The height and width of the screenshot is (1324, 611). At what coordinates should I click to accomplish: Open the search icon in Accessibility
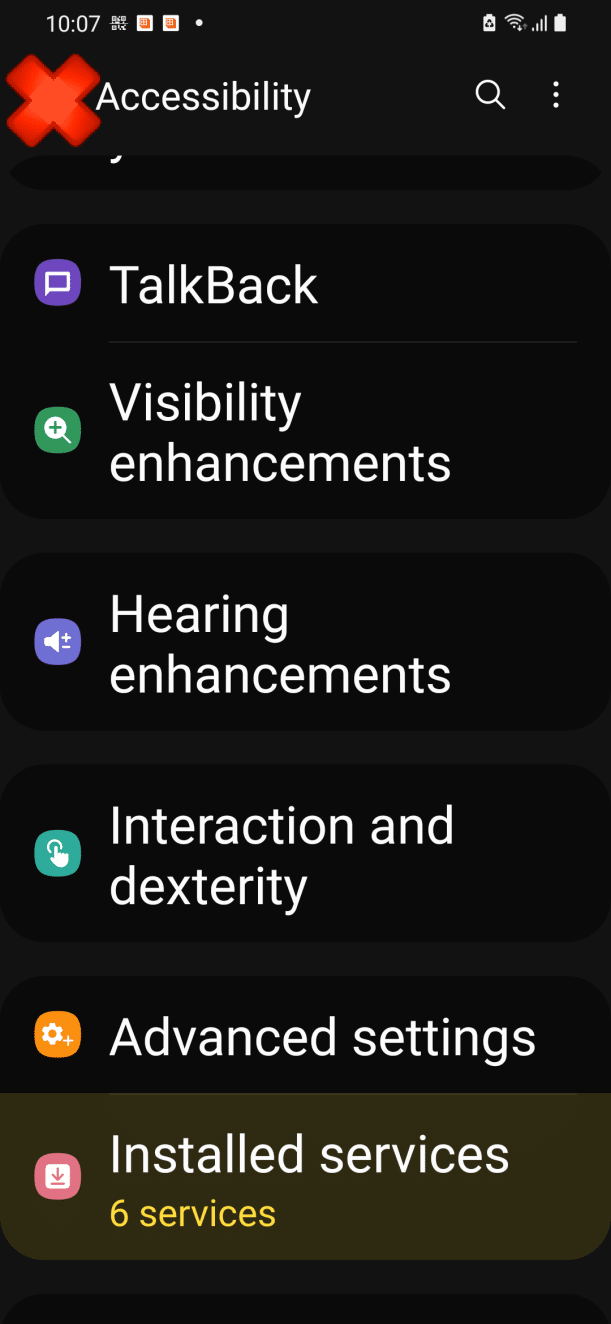pyautogui.click(x=490, y=96)
